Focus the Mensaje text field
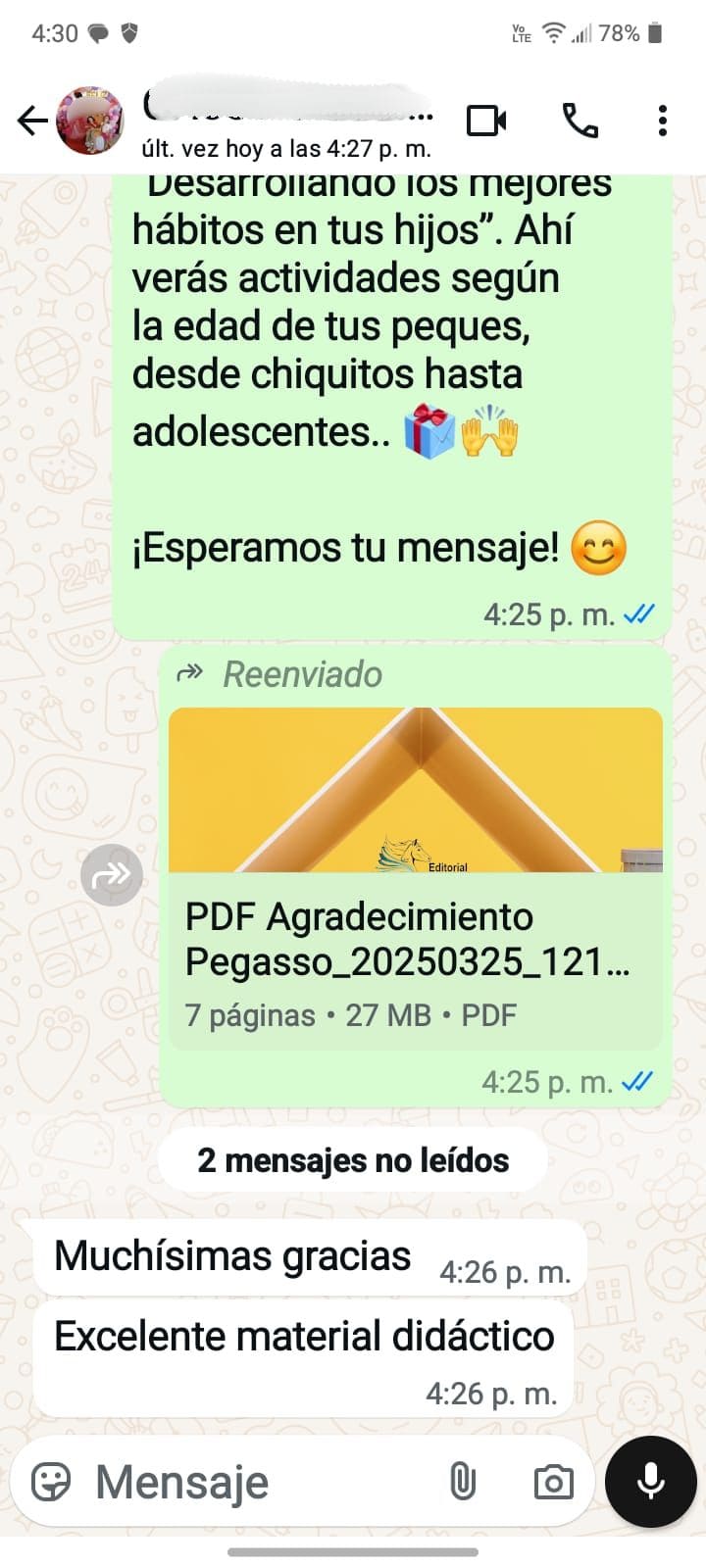 [255, 1482]
